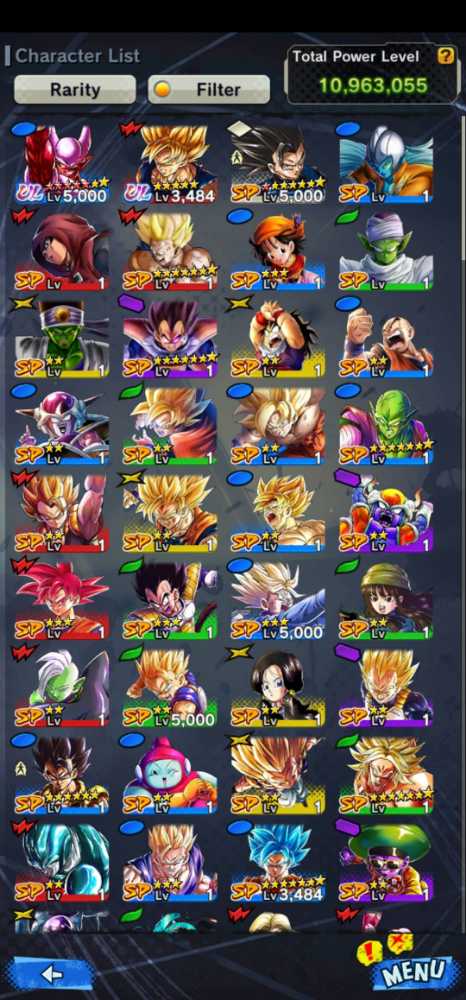Pick the red-haired Super Saiyan God Goku
466x1000 pixels.
[62, 600]
